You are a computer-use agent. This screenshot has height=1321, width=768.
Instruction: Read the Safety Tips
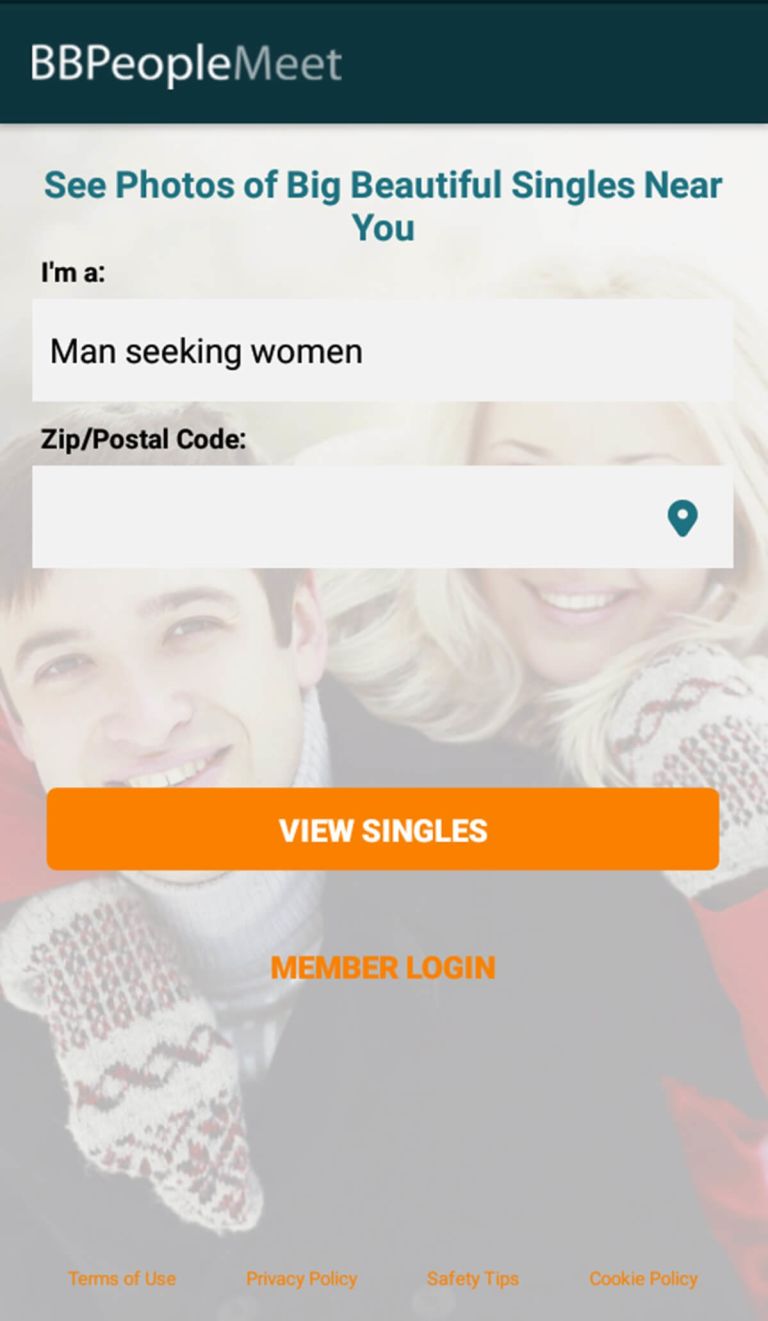(472, 1279)
